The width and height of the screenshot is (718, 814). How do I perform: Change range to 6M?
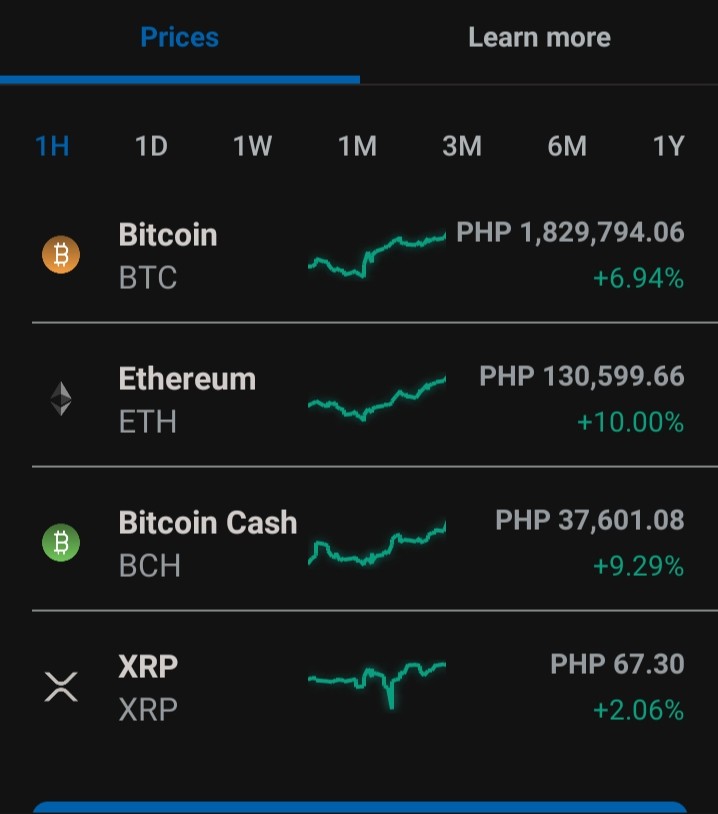coord(567,146)
